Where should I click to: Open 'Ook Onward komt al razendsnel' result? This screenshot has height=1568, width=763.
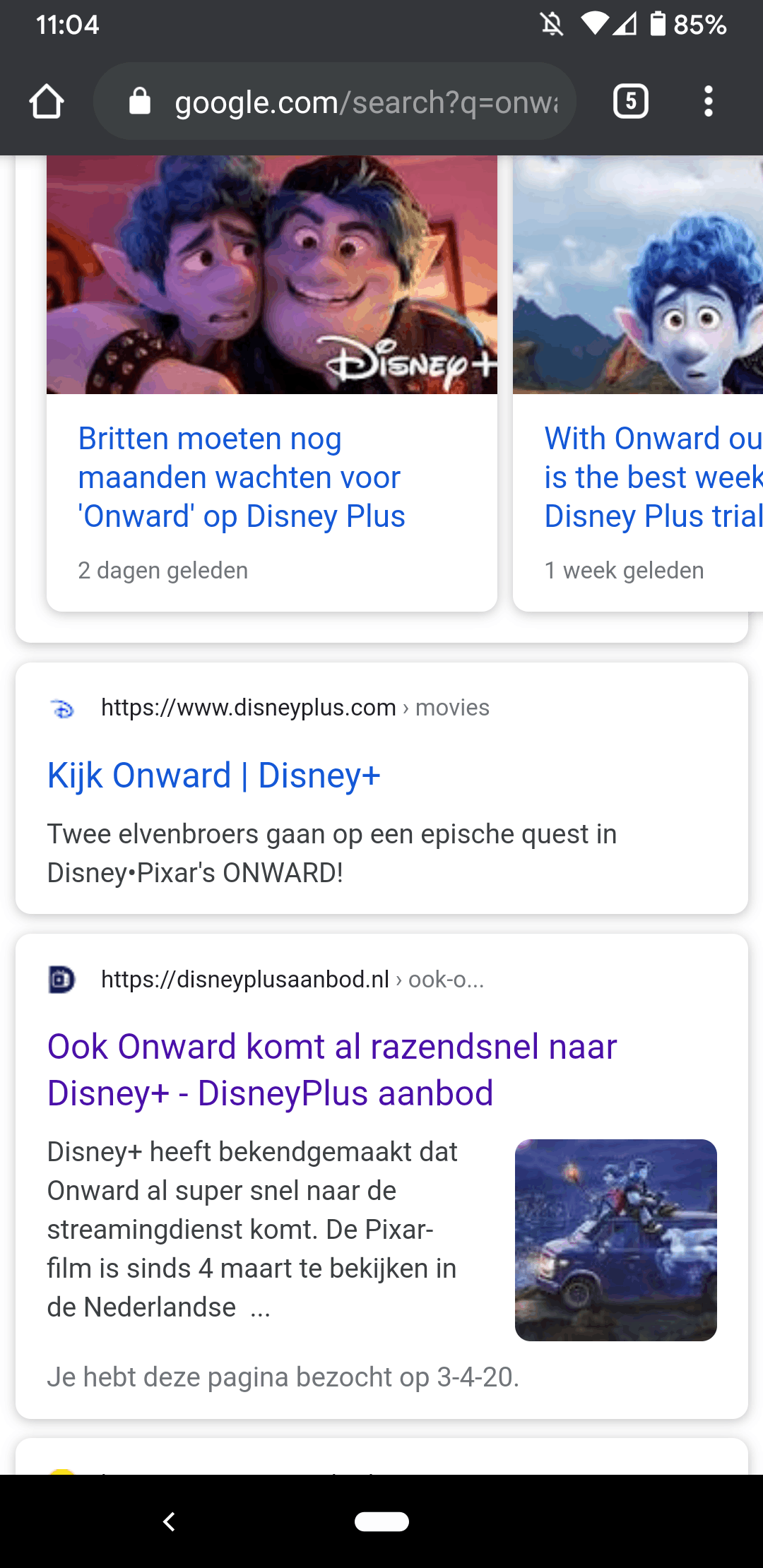pos(331,1069)
